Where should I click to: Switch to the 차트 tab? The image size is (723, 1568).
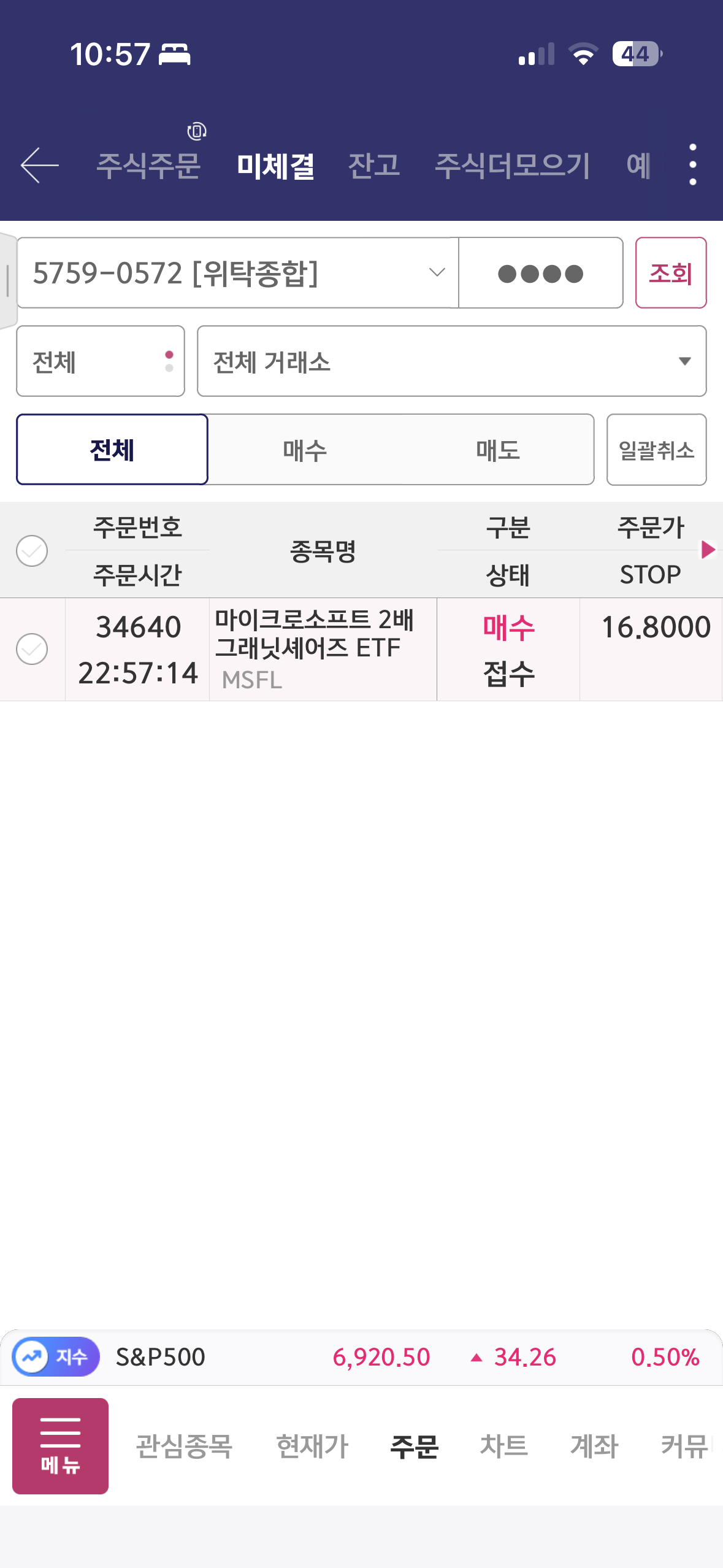(504, 1446)
